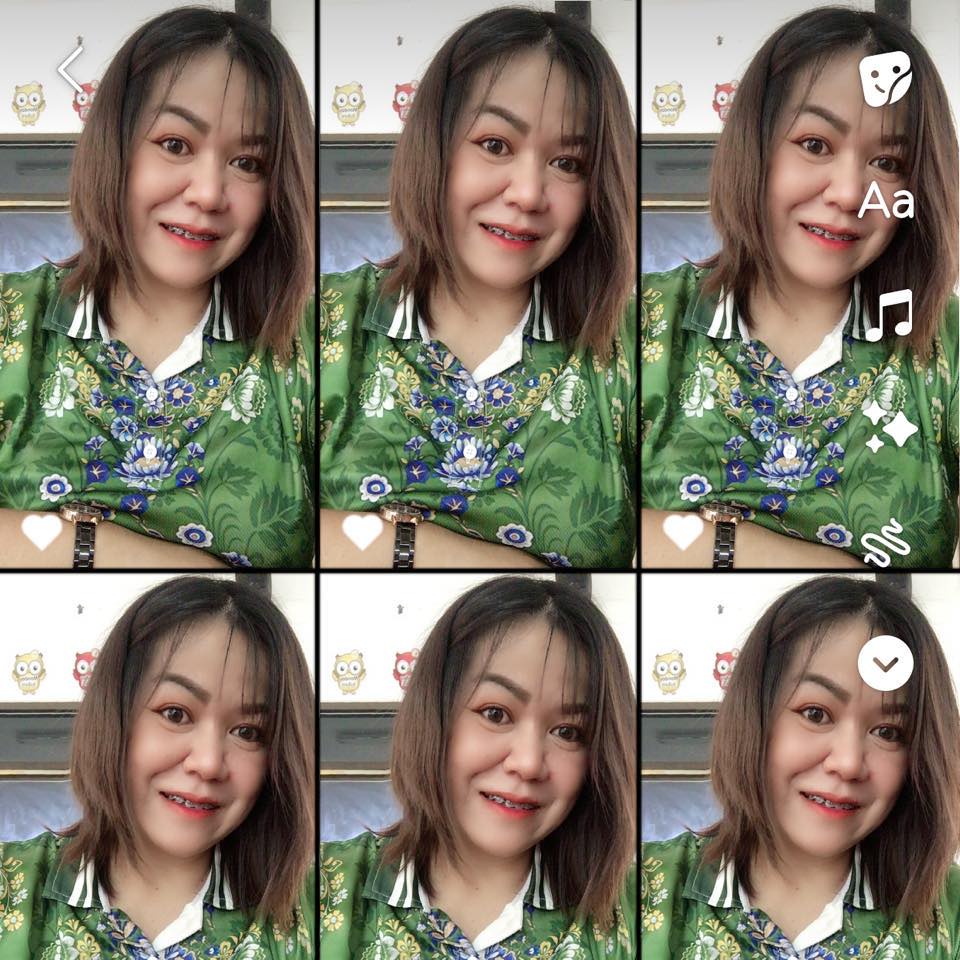The image size is (960, 960).
Task: Open the stickers panel
Action: 885,79
